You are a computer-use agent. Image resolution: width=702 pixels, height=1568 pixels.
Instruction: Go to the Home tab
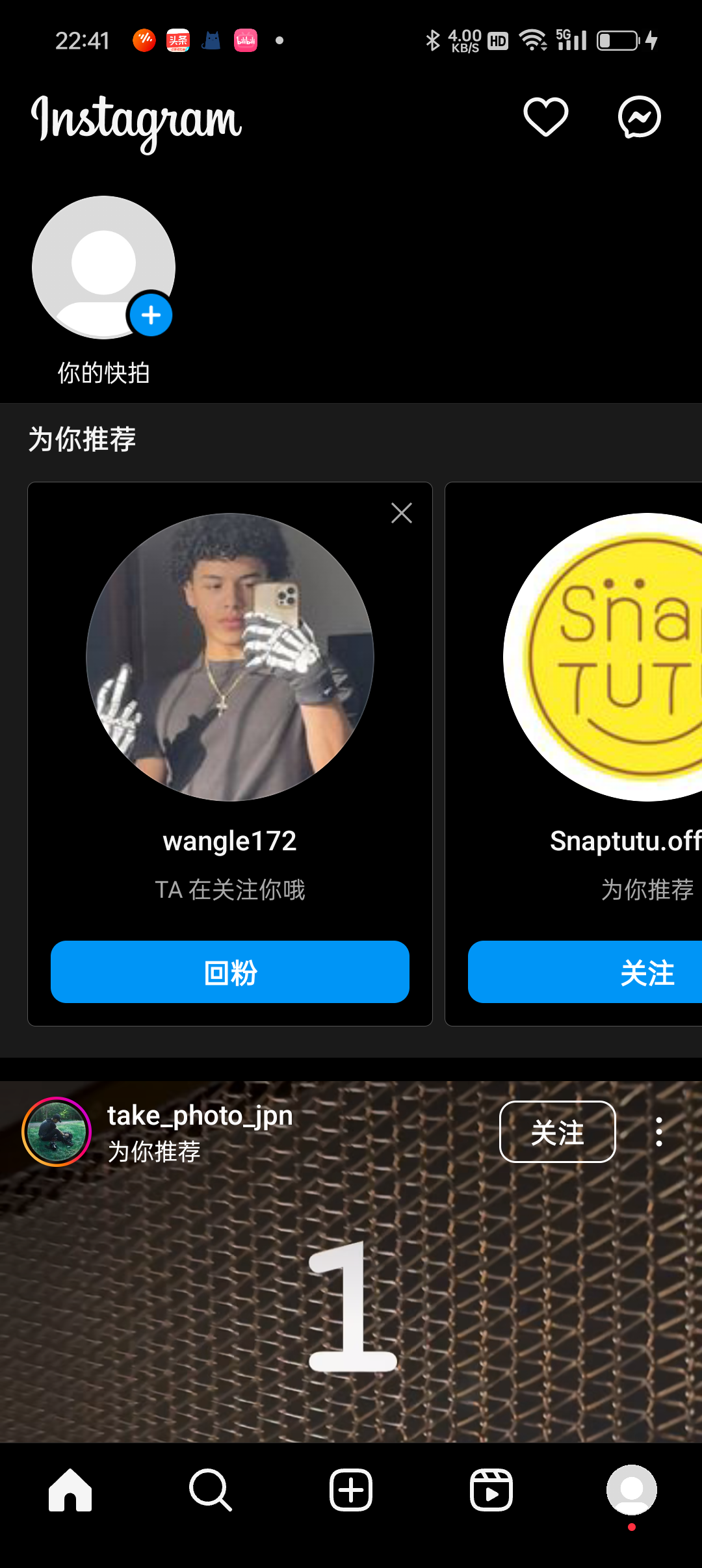click(x=70, y=1489)
